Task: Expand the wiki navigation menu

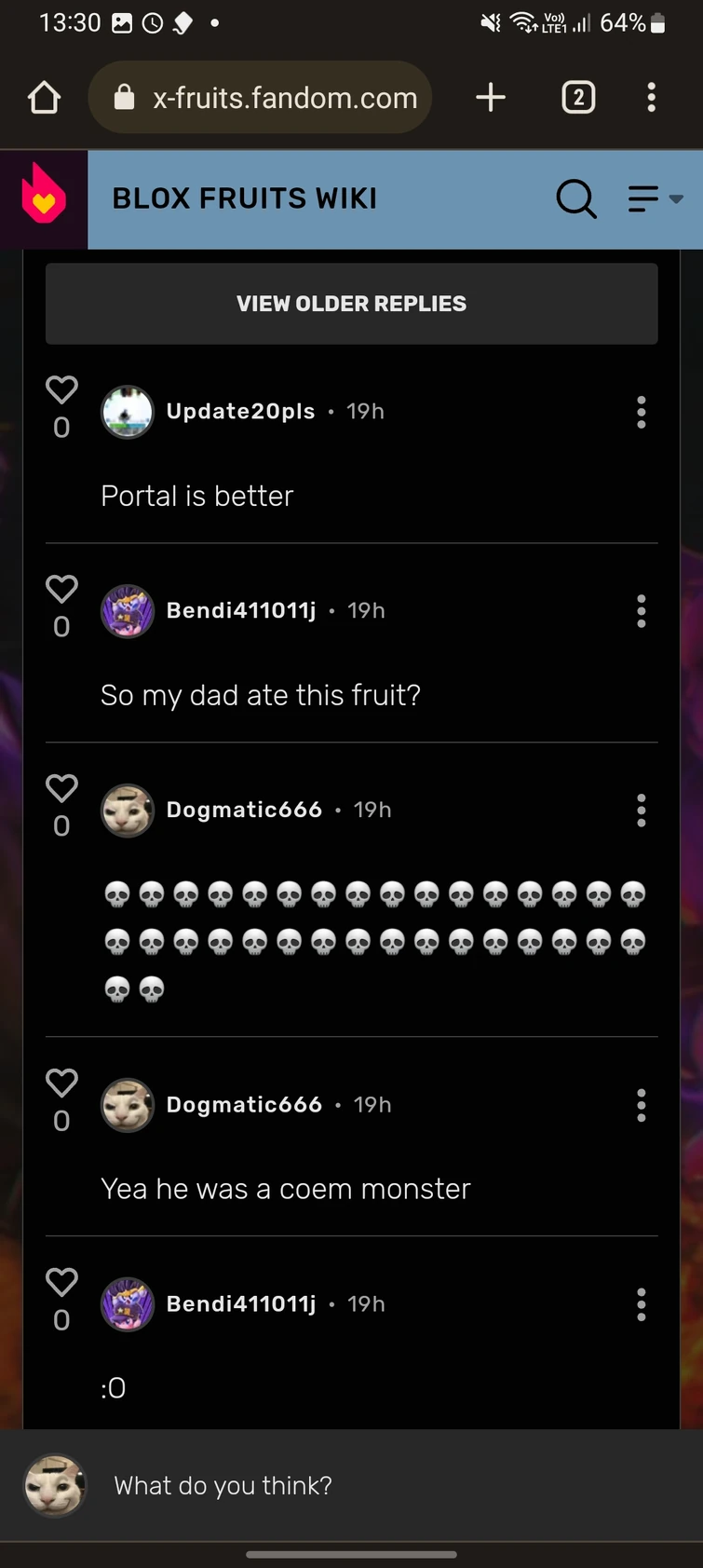Action: pos(655,198)
